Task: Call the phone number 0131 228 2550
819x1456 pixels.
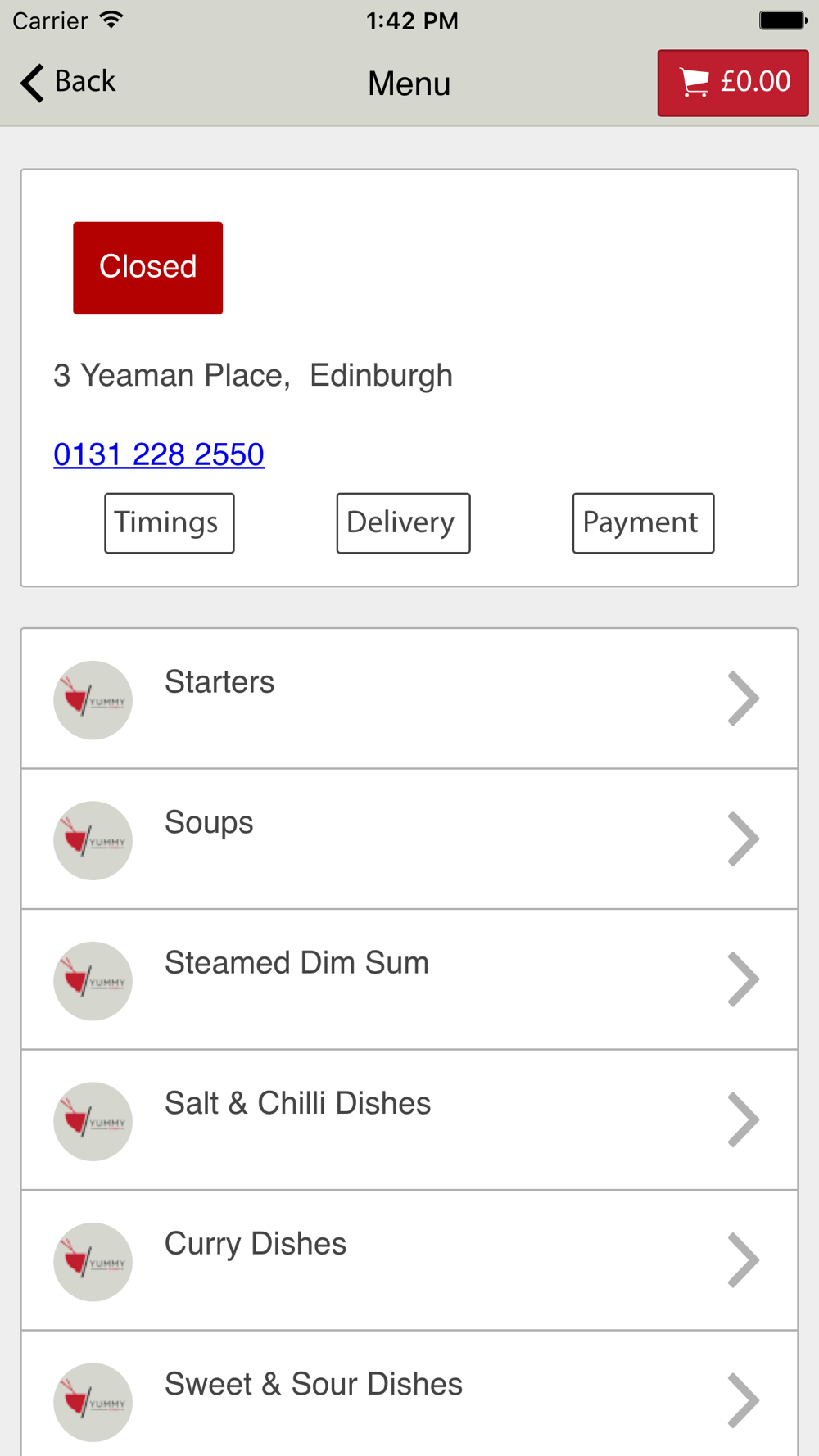Action: tap(159, 454)
